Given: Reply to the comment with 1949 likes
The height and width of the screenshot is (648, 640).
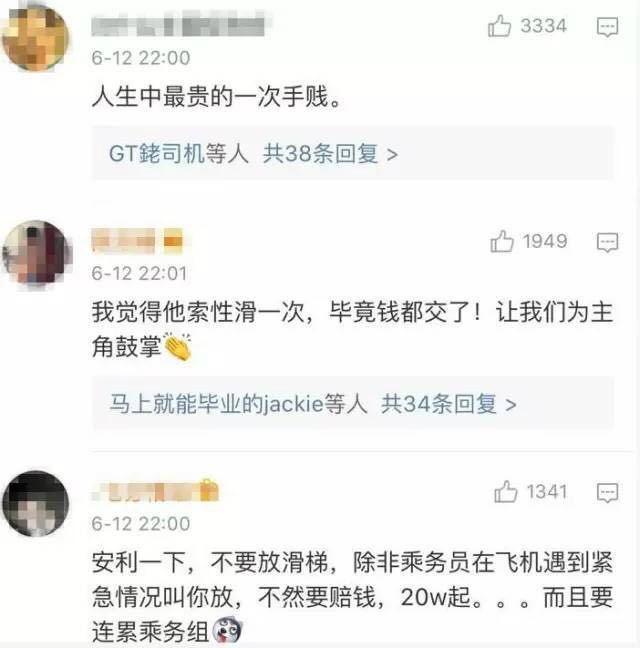Looking at the screenshot, I should [607, 242].
